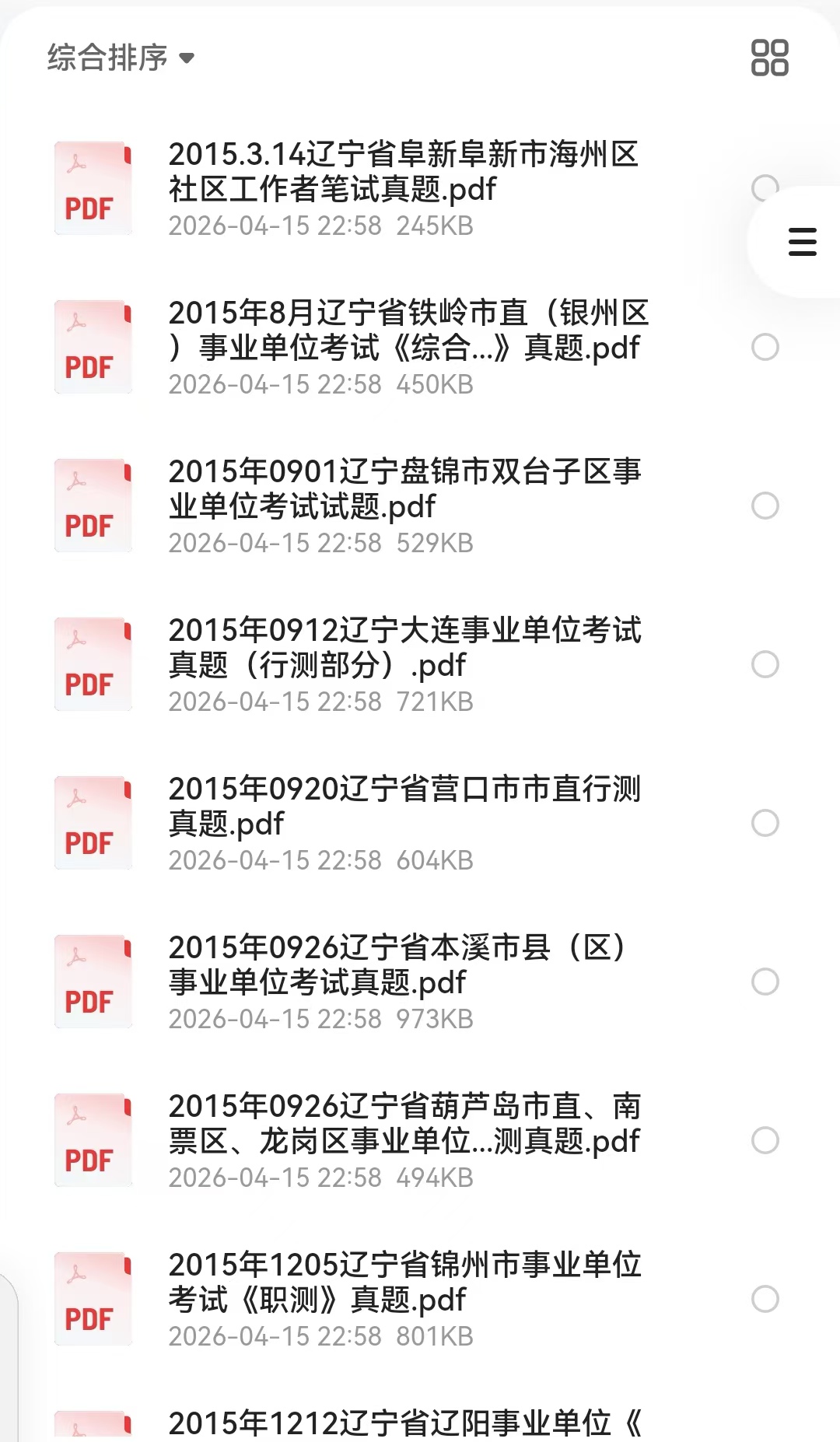Open 2015年0926辽宁省本溪市县（区）真题 PDF
The height and width of the screenshot is (1442, 840).
tap(404, 965)
